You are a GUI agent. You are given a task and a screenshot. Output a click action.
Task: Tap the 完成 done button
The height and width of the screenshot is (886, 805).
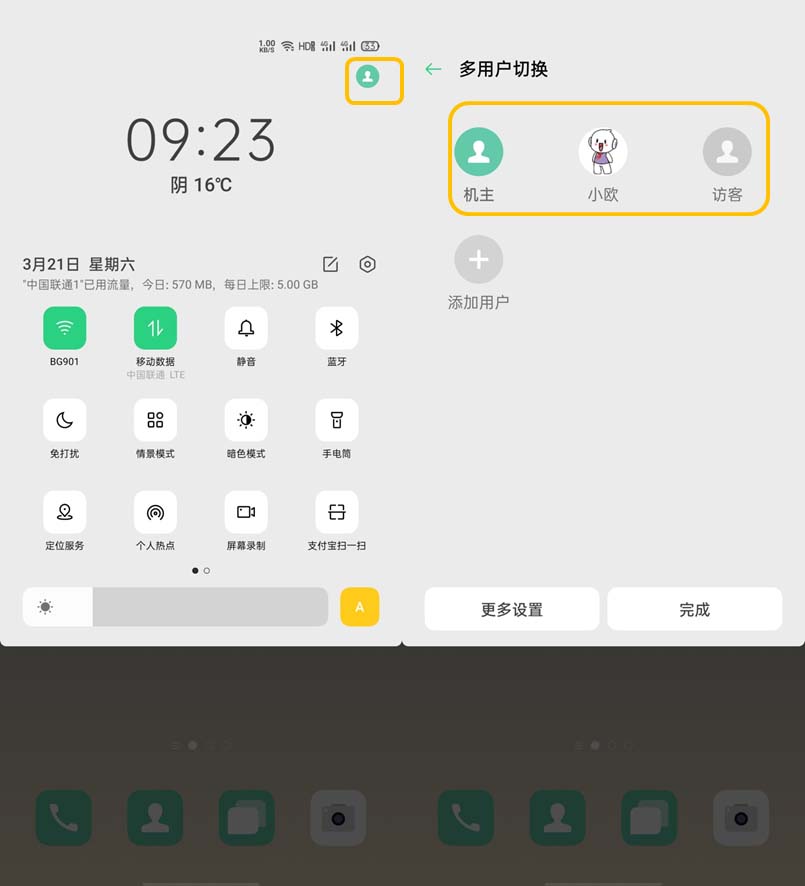pyautogui.click(x=694, y=609)
